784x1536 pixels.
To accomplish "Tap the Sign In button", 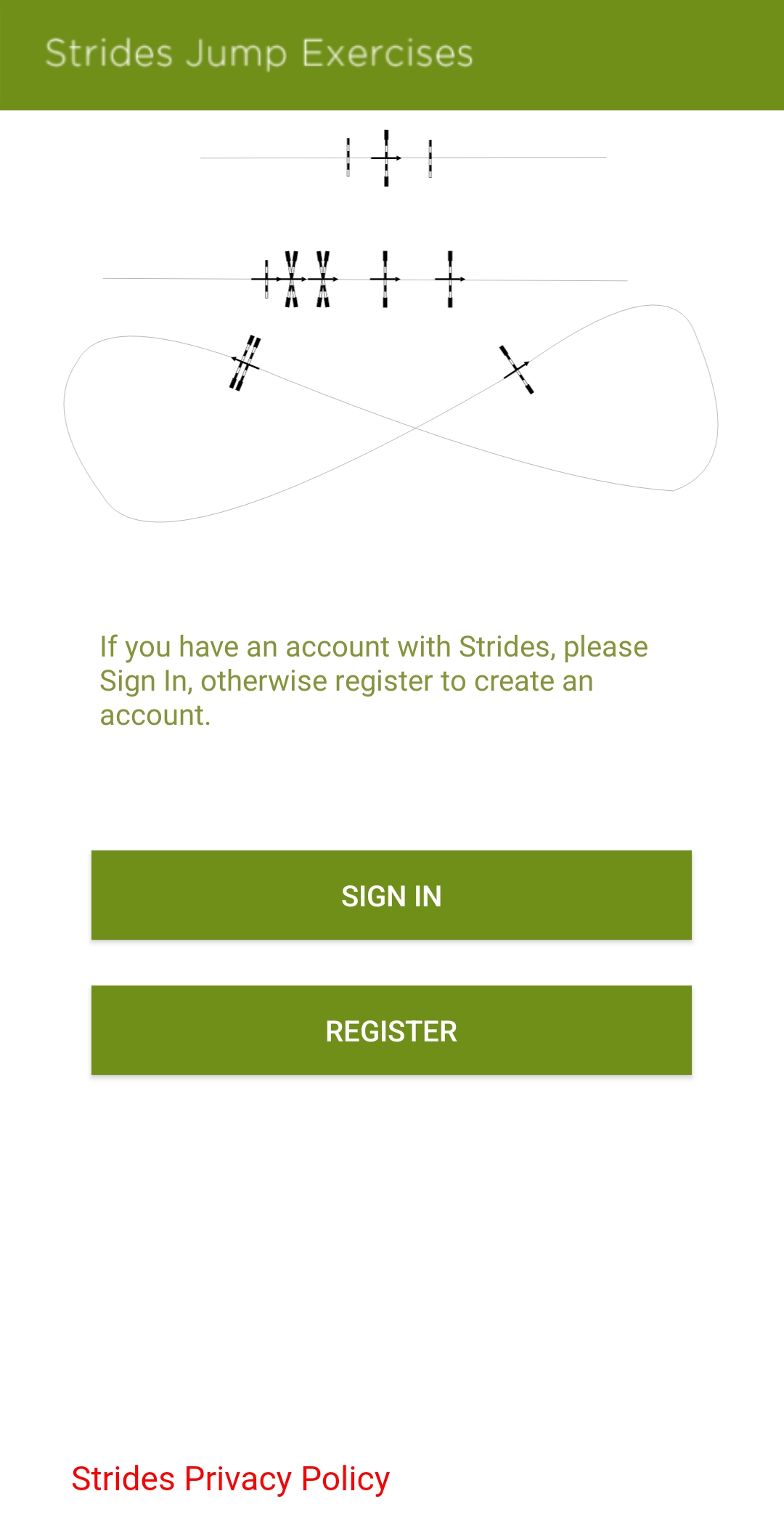I will click(391, 895).
